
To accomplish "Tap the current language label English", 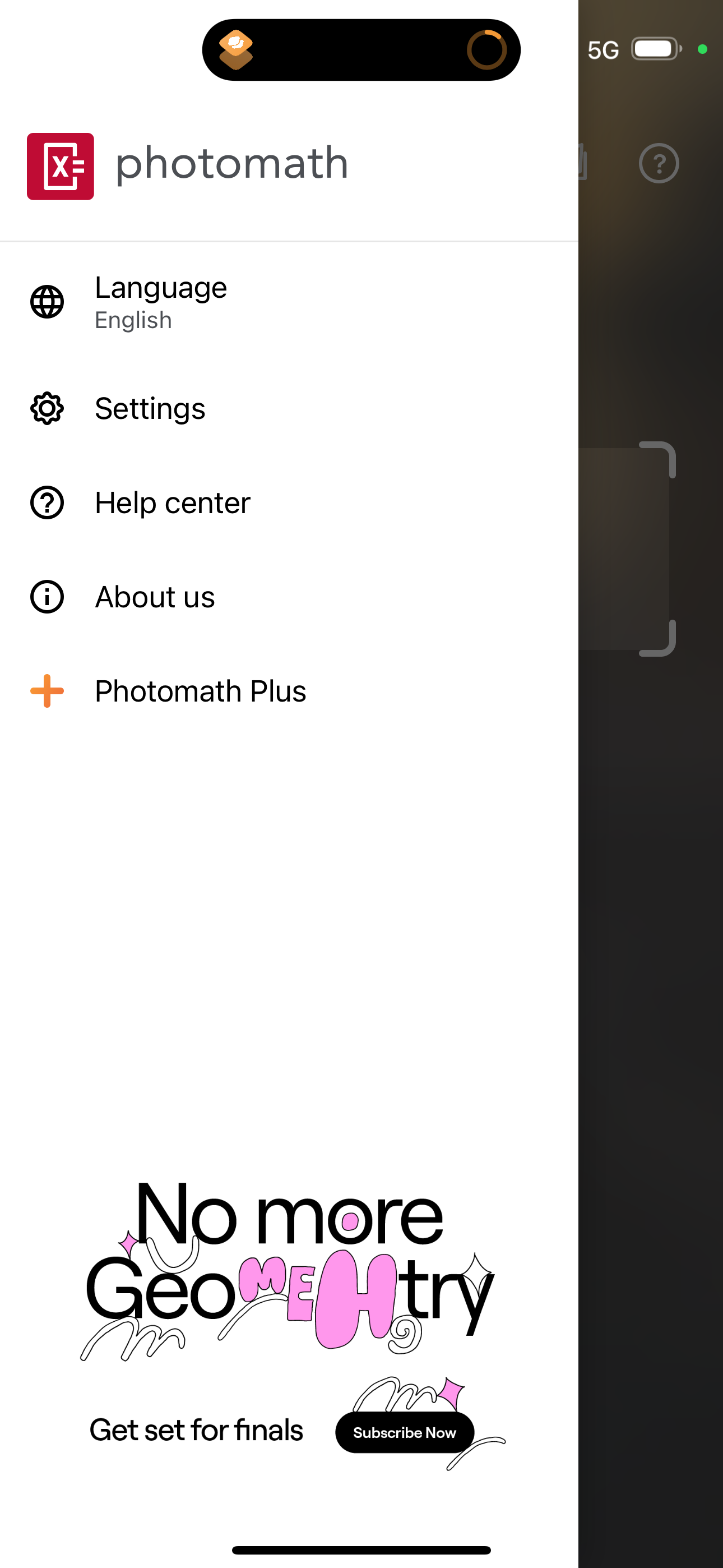I will click(133, 320).
